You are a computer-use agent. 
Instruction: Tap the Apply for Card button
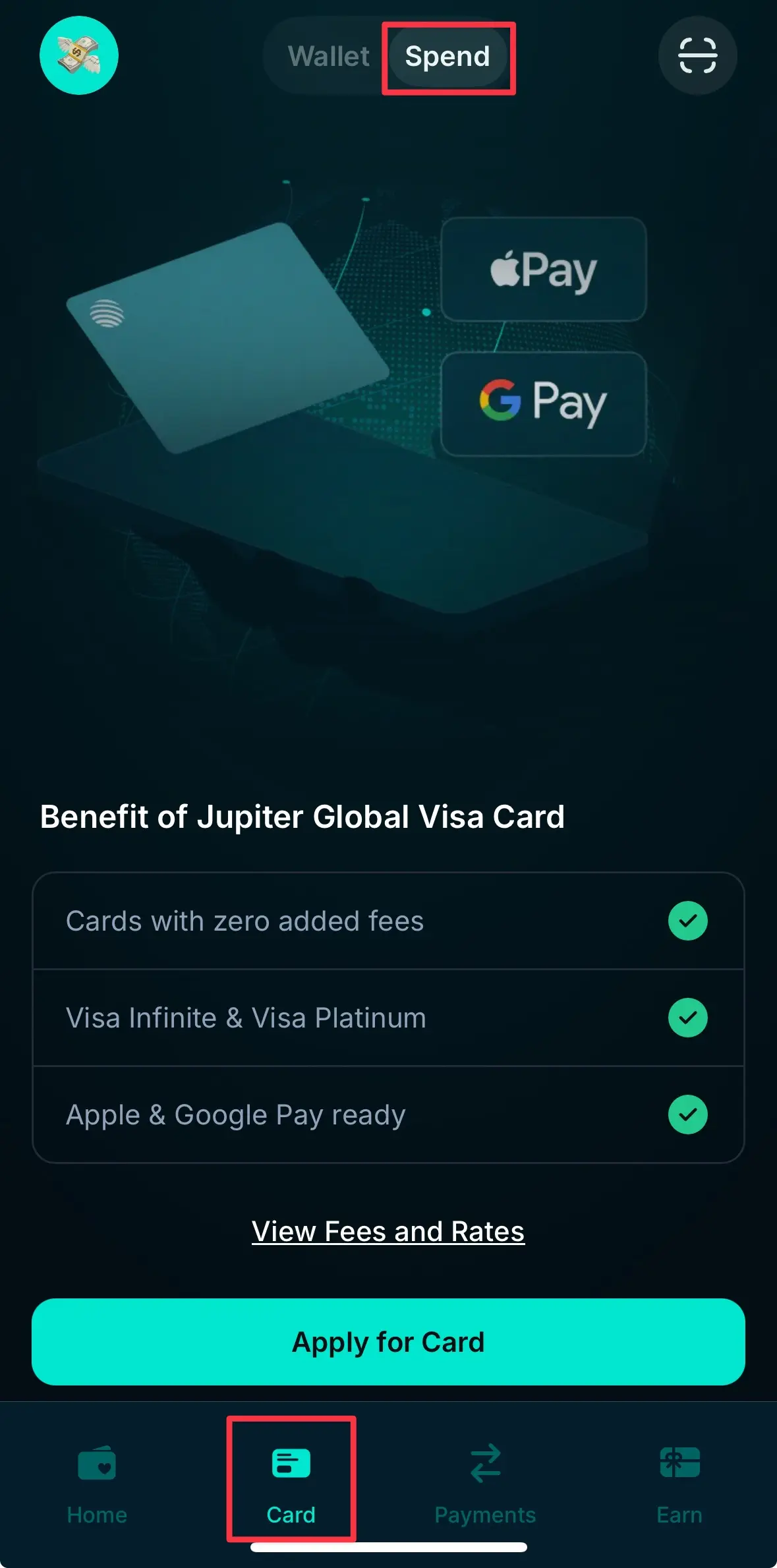pyautogui.click(x=388, y=1342)
